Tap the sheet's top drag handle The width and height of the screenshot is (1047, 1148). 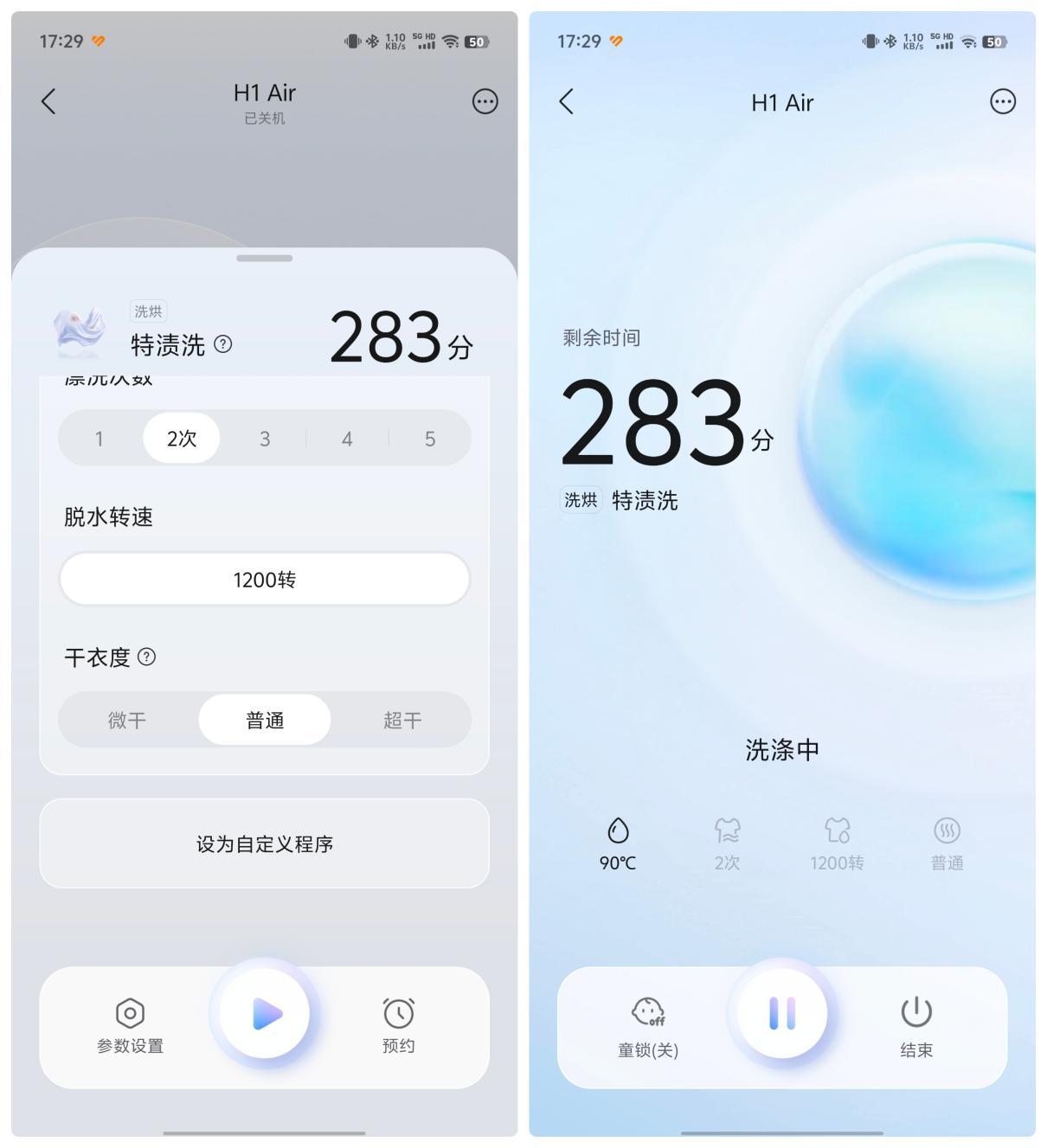[264, 258]
